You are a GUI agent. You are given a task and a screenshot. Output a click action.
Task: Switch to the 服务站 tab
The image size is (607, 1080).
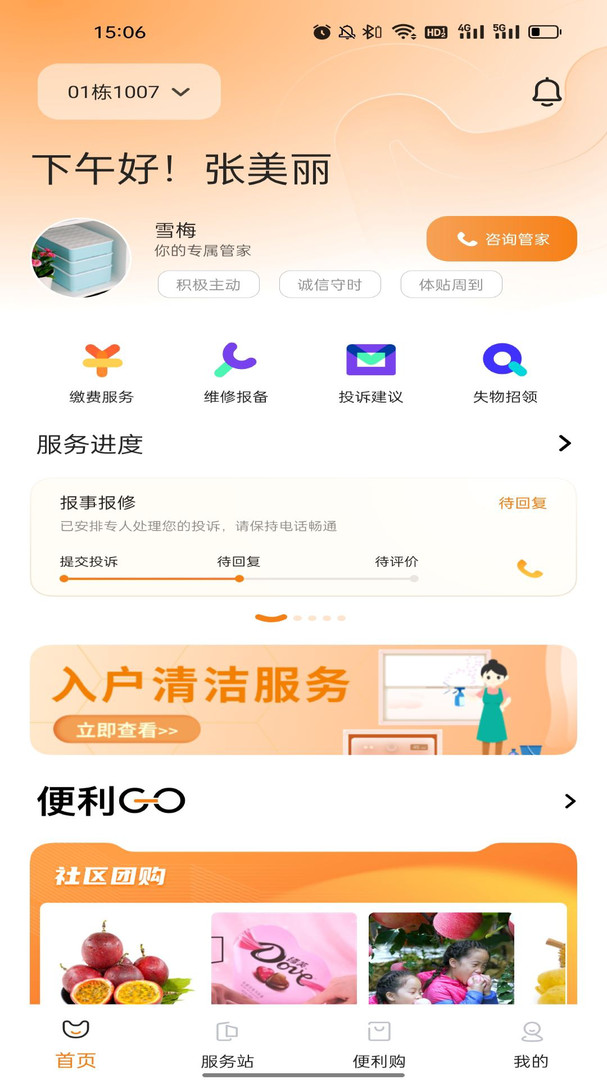[227, 1043]
